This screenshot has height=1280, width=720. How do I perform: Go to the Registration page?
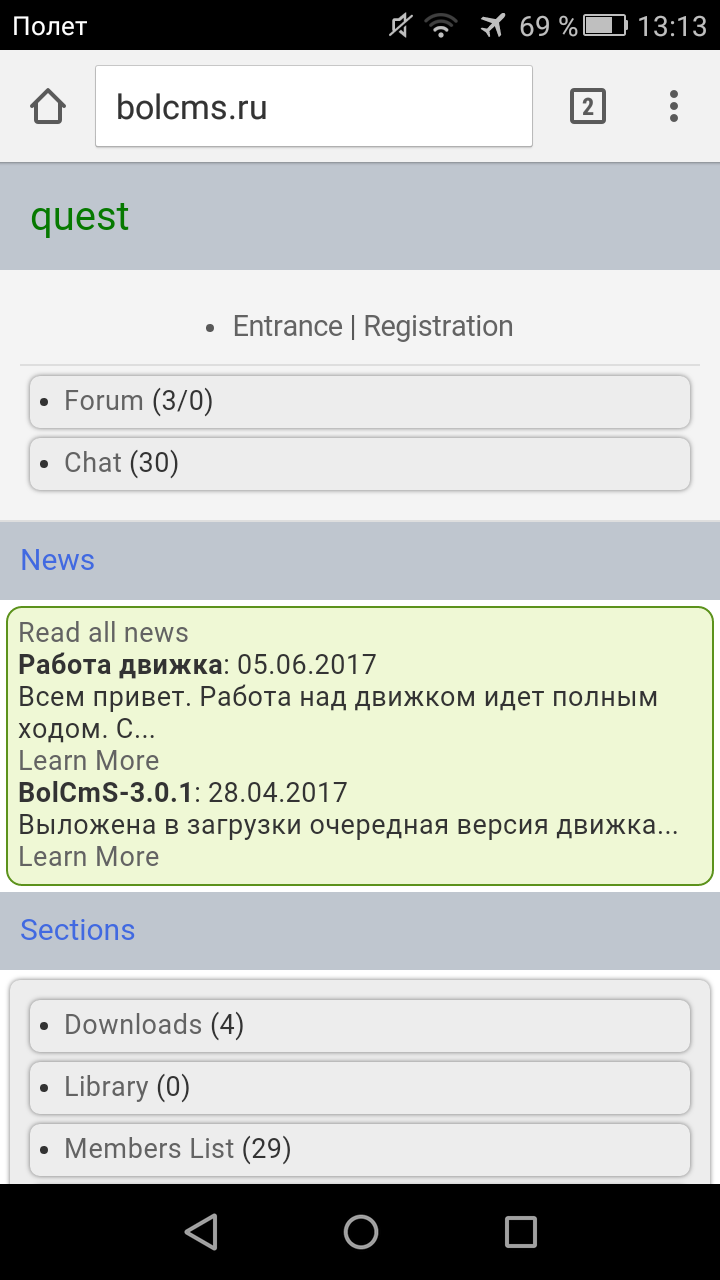(x=438, y=327)
